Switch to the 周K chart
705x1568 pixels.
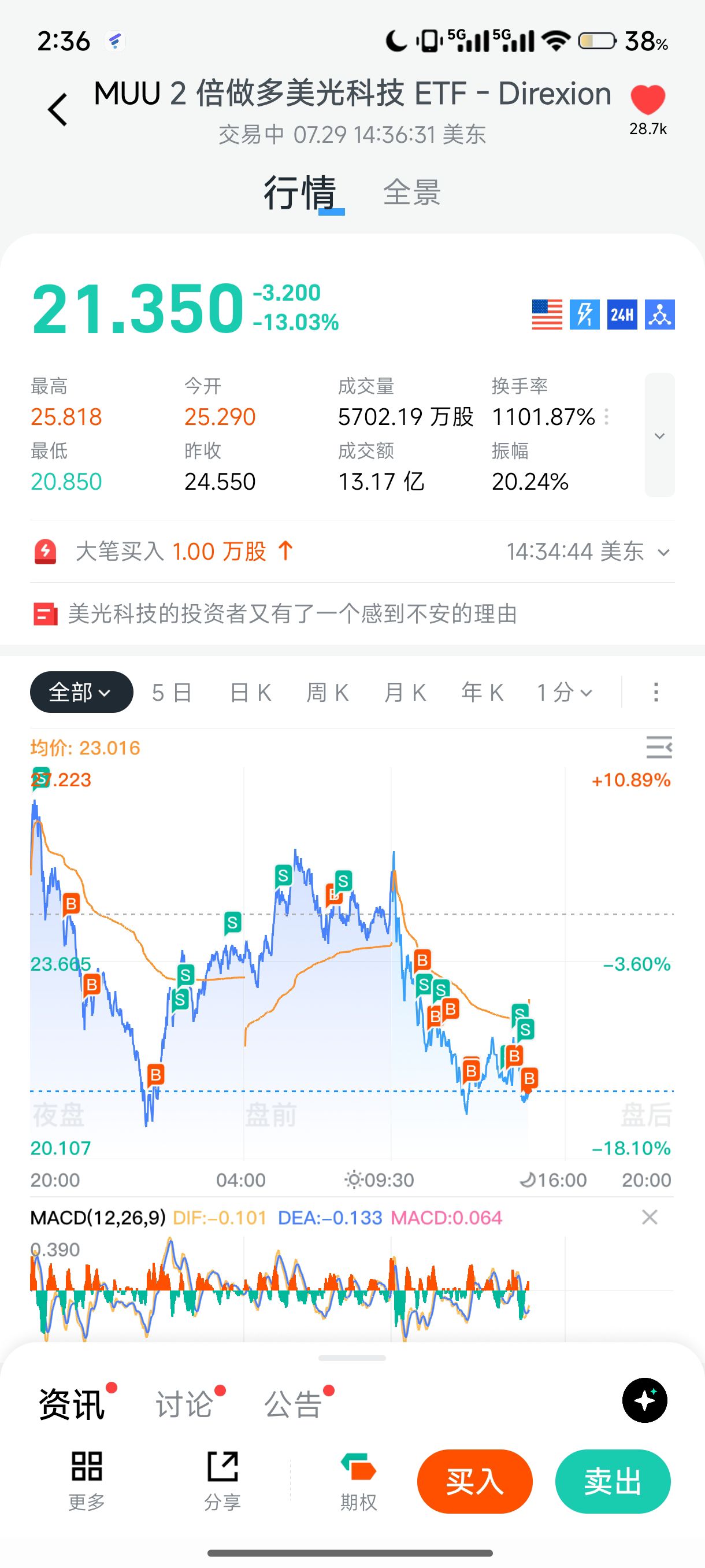(x=328, y=693)
